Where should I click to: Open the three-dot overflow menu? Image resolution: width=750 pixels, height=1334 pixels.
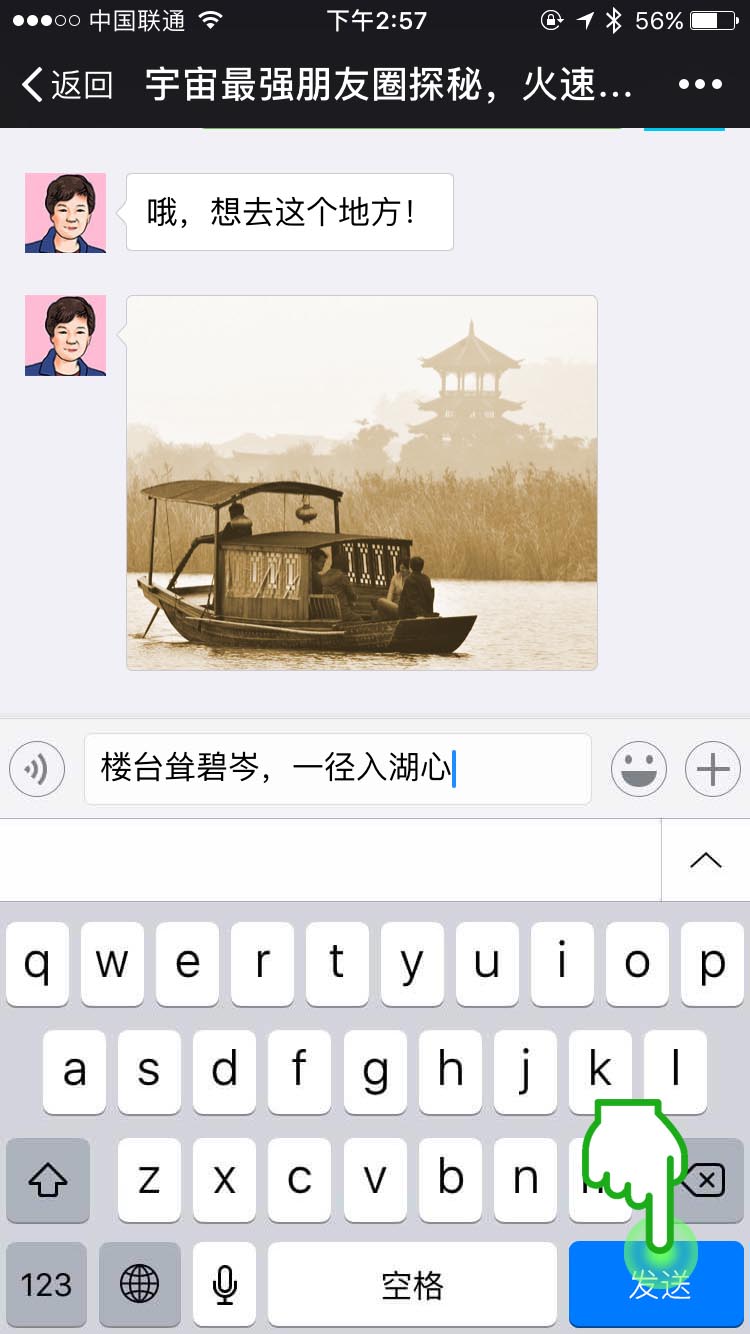[x=700, y=85]
